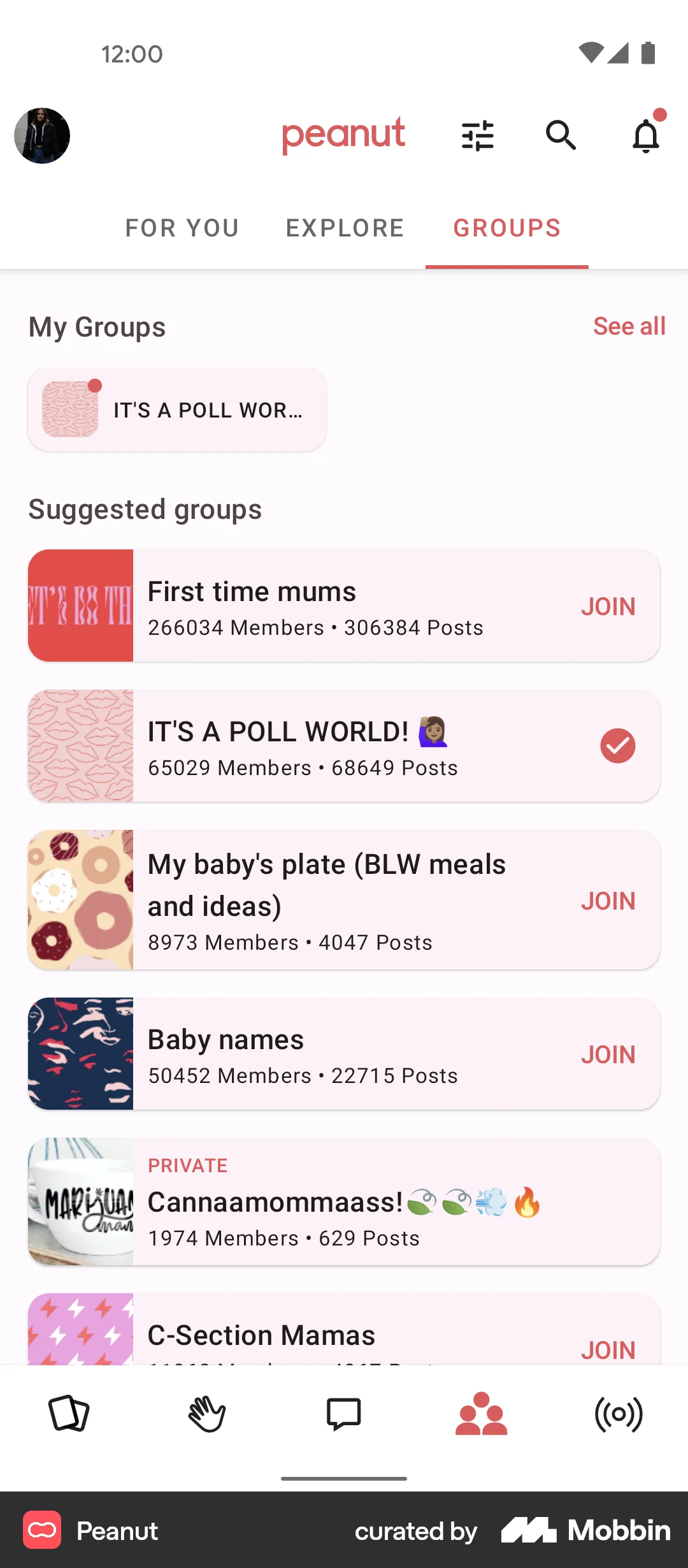Open your profile avatar
The image size is (688, 1568).
42,135
